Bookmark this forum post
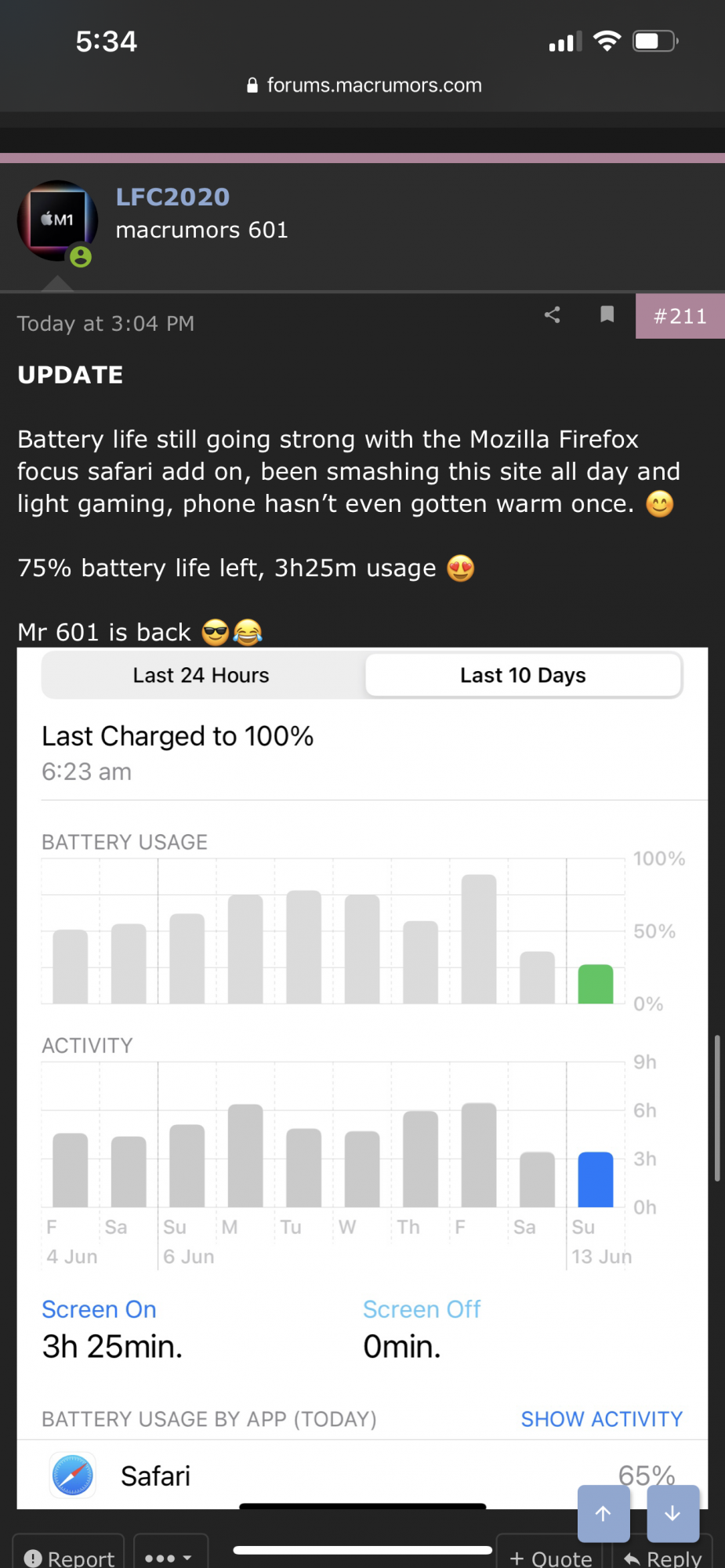This screenshot has width=725, height=1568. tap(607, 315)
